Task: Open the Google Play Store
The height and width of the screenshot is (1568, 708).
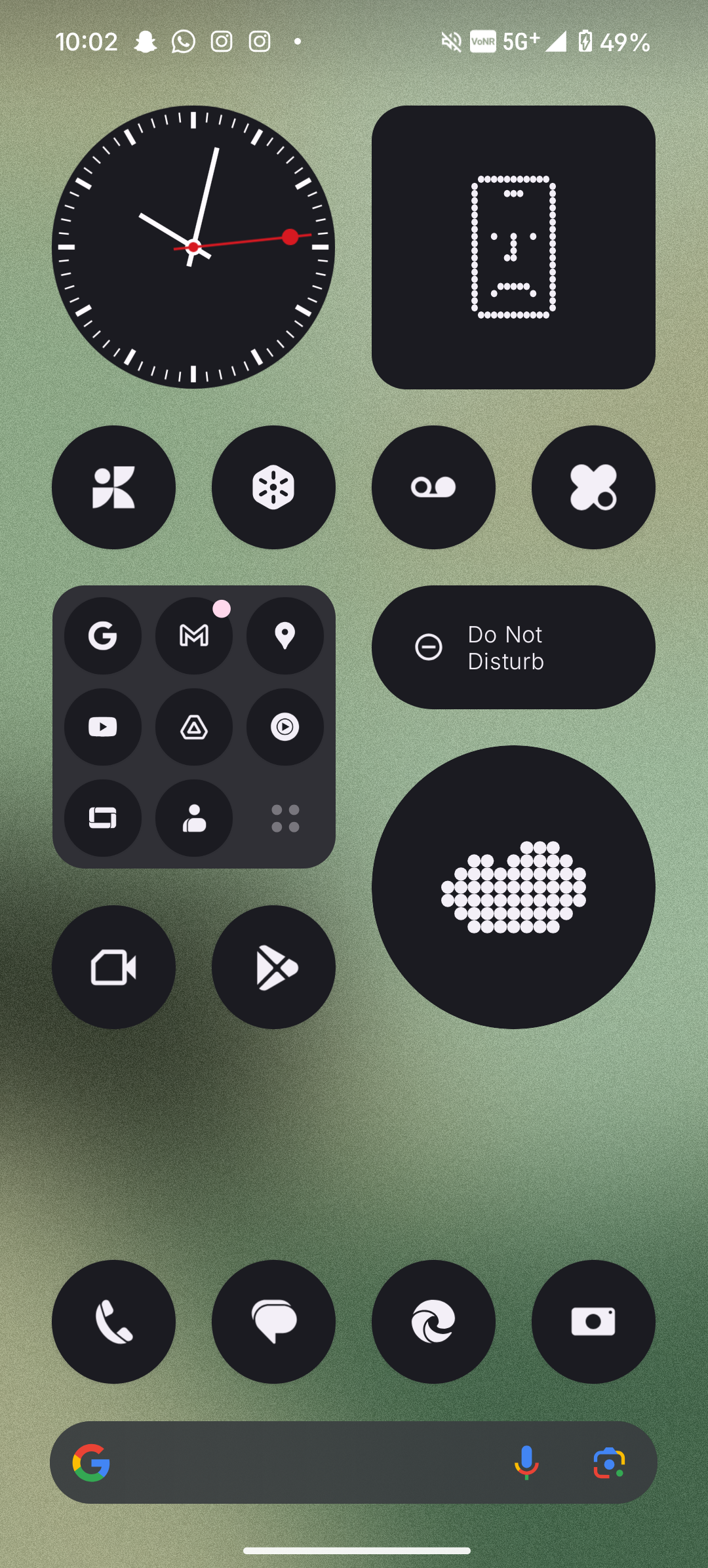Action: (273, 967)
